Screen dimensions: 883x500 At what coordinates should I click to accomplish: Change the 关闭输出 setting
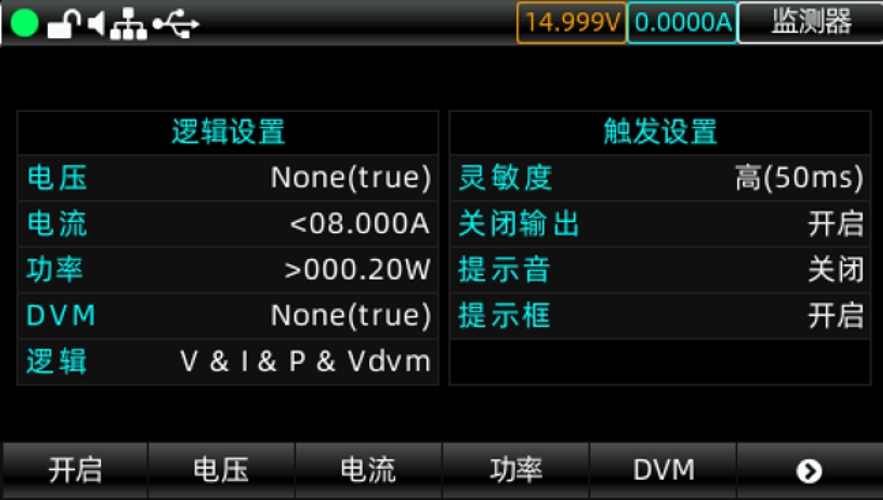pos(660,224)
